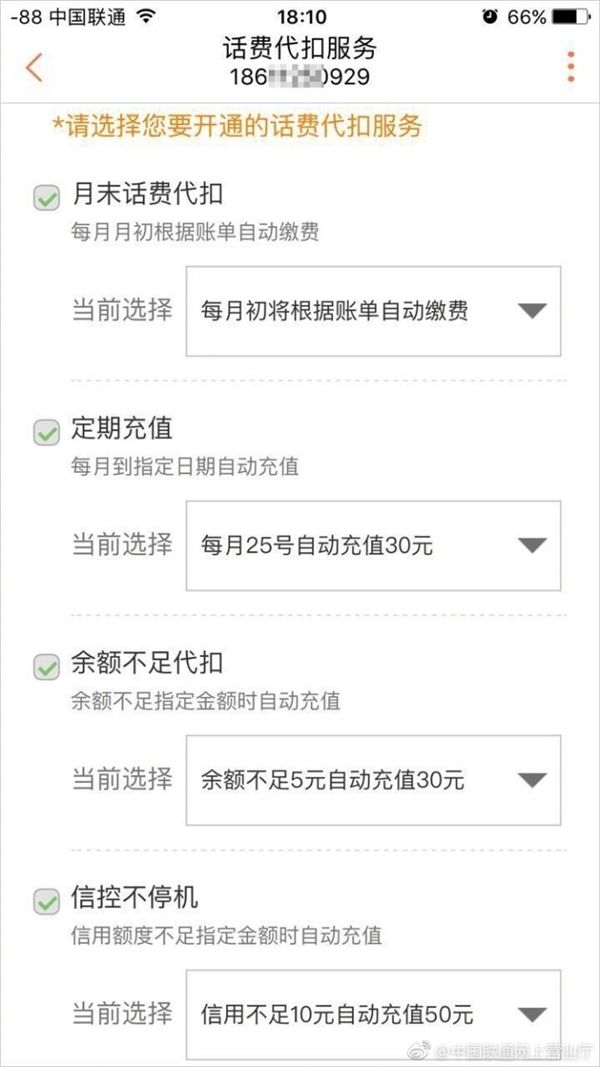The width and height of the screenshot is (600, 1067).
Task: Toggle the 定期充值 checkbox
Action: click(x=46, y=432)
